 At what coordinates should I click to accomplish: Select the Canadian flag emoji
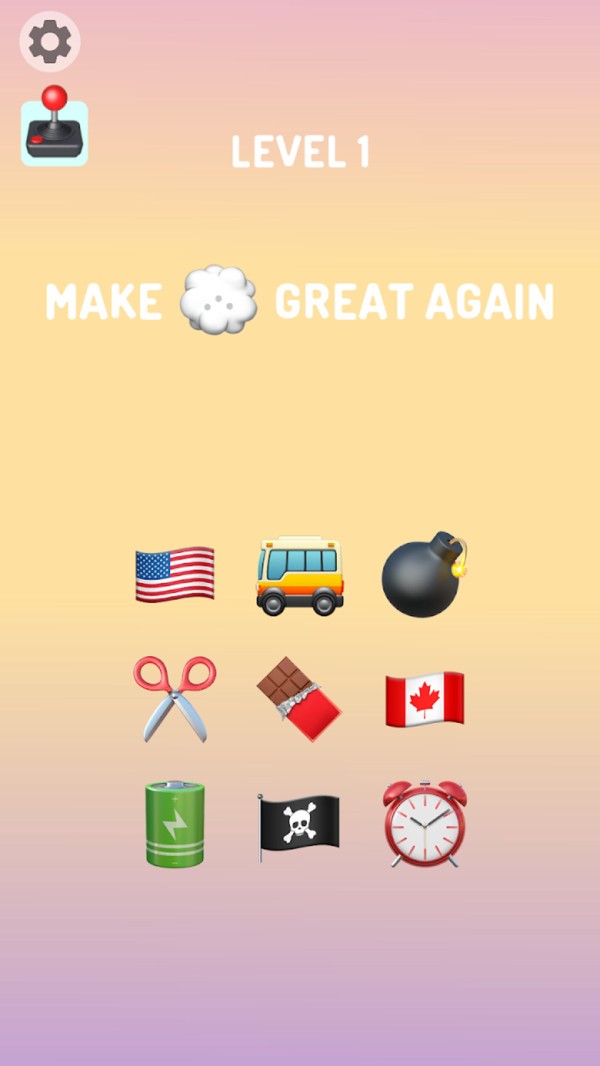(x=425, y=699)
